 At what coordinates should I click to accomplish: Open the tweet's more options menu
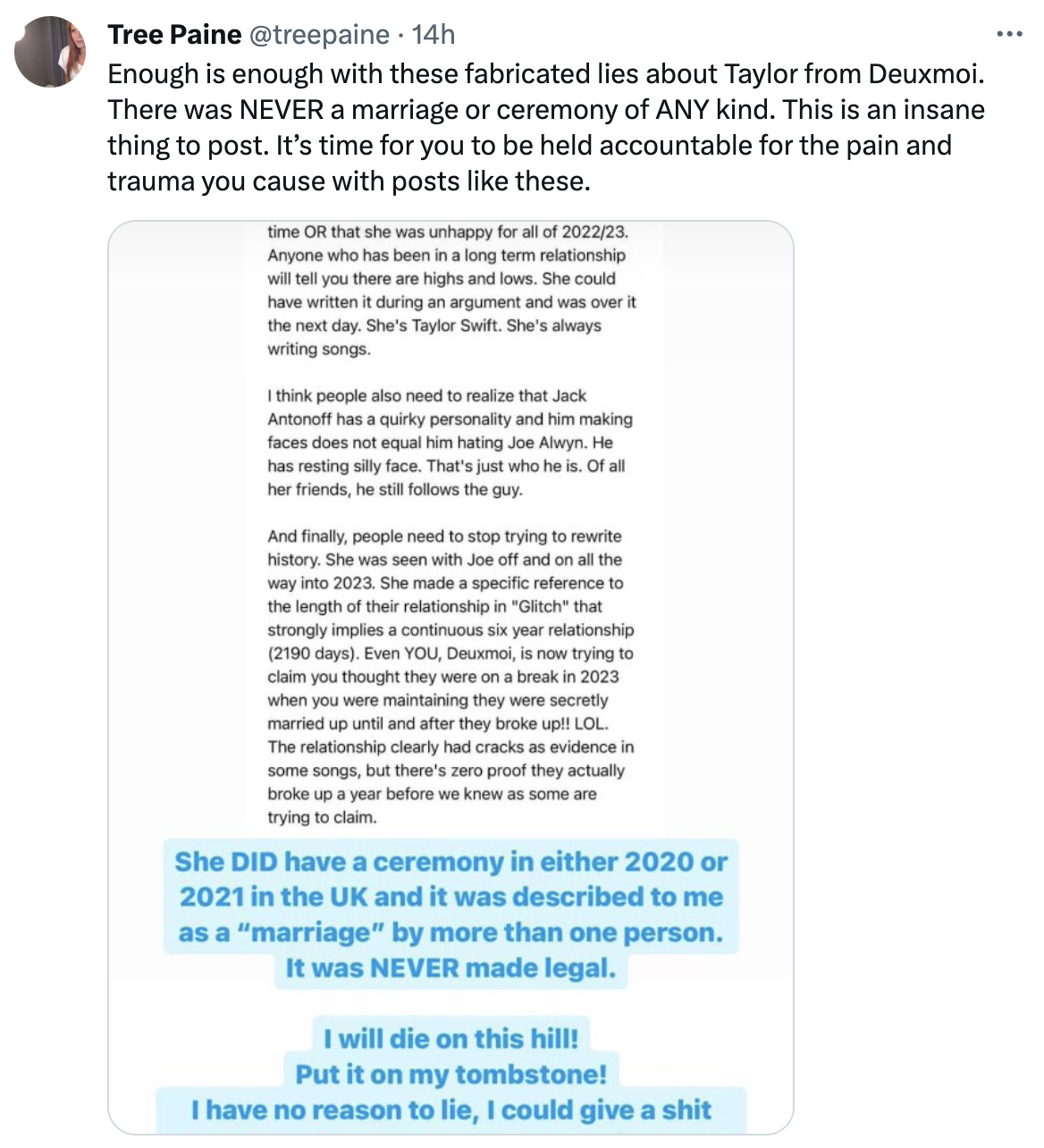point(1008,35)
